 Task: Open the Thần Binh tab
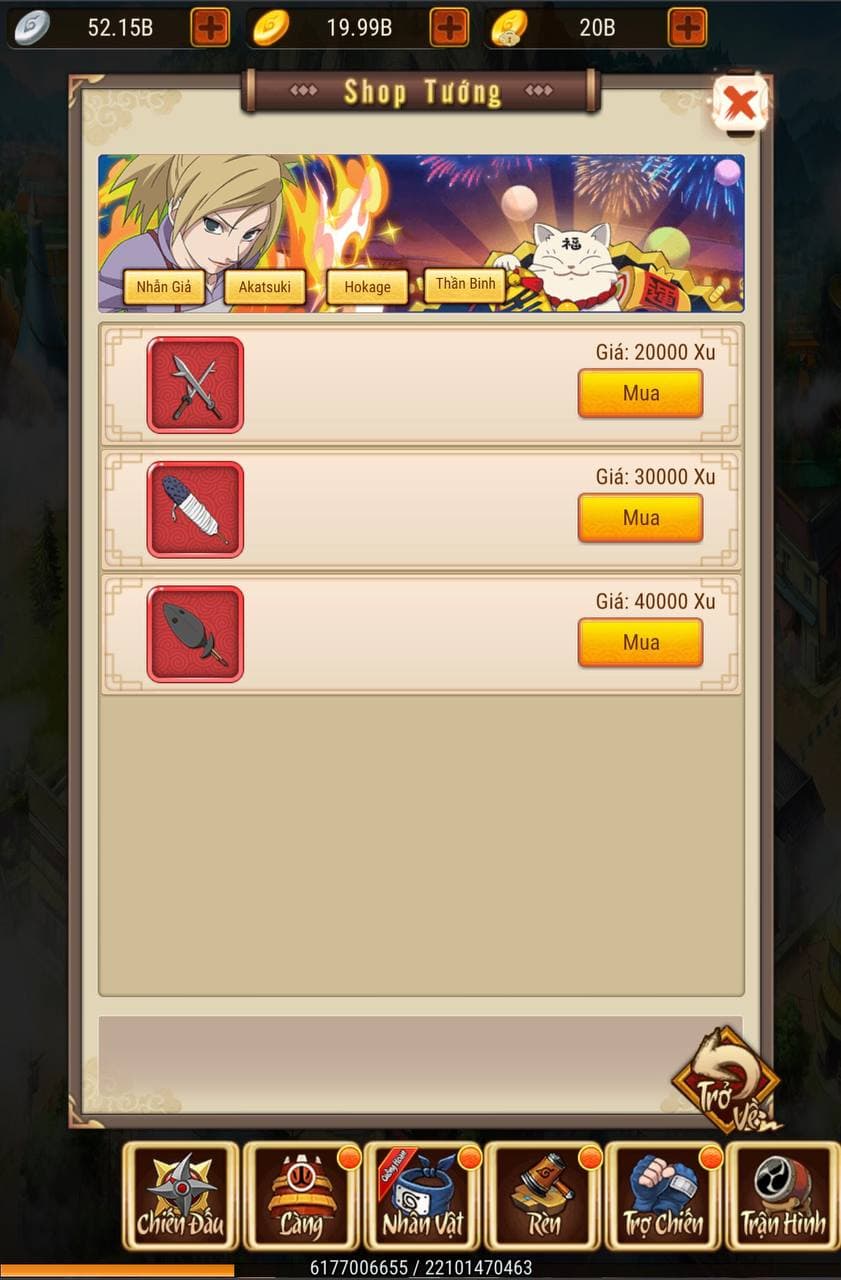click(x=465, y=284)
